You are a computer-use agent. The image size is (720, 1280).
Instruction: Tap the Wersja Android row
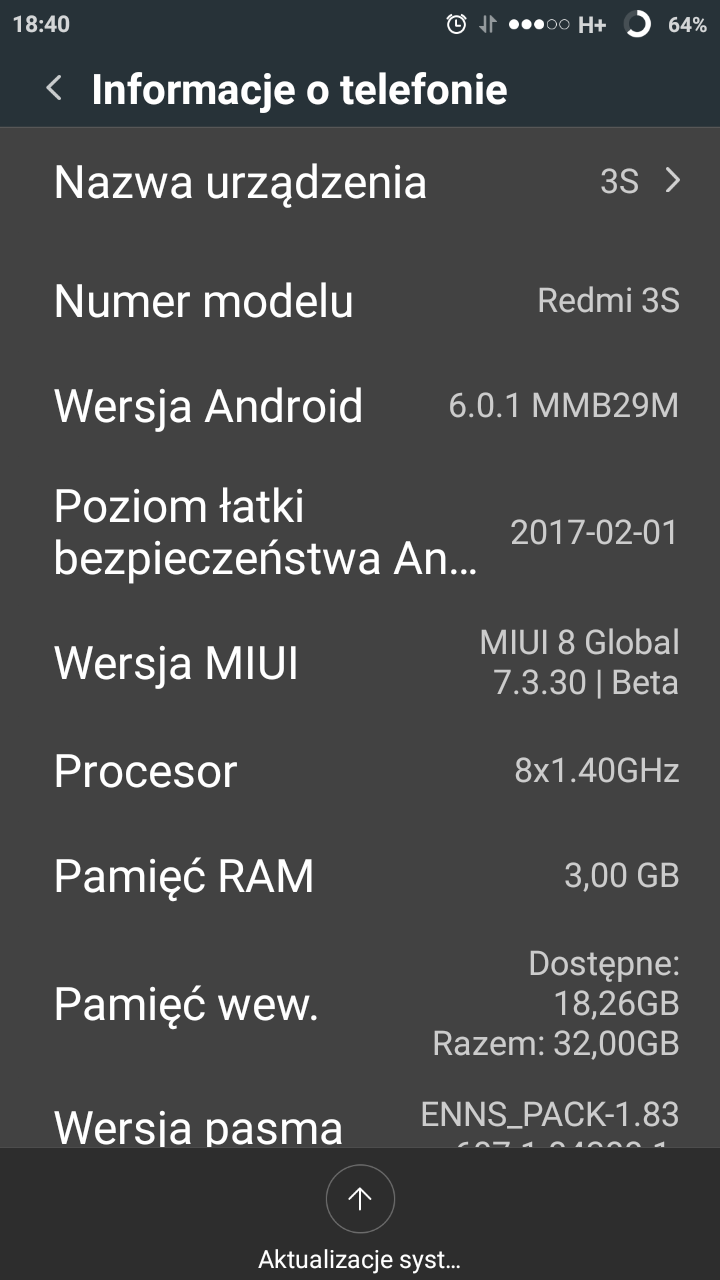pos(360,406)
